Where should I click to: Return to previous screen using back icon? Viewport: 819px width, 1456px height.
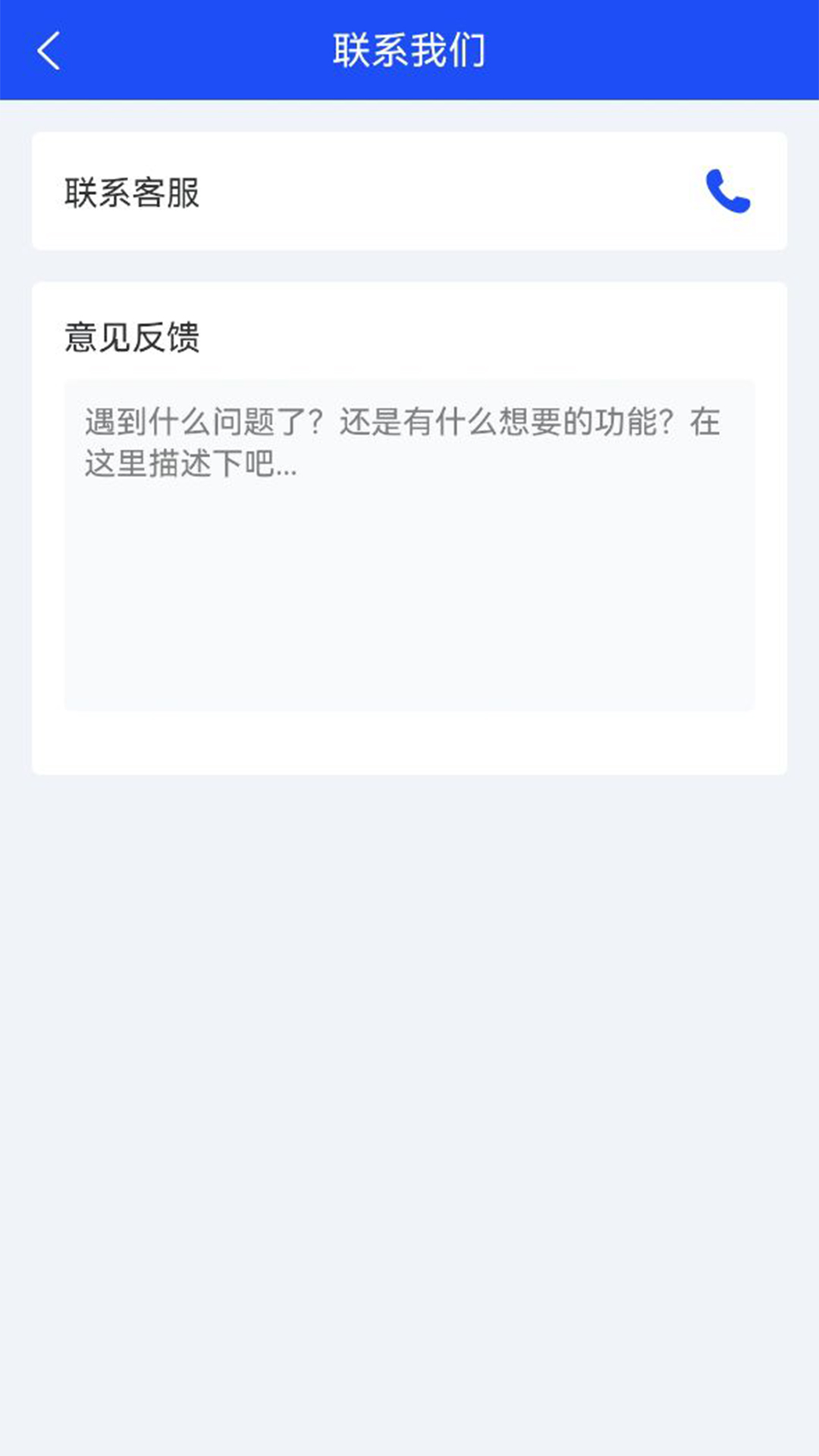click(x=48, y=51)
